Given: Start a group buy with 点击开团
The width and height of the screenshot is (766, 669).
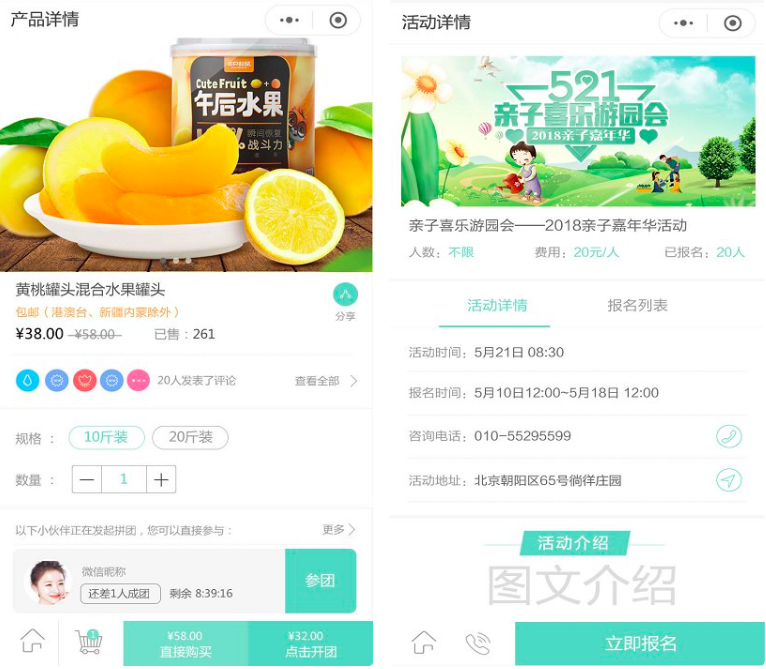Looking at the screenshot, I should 310,644.
